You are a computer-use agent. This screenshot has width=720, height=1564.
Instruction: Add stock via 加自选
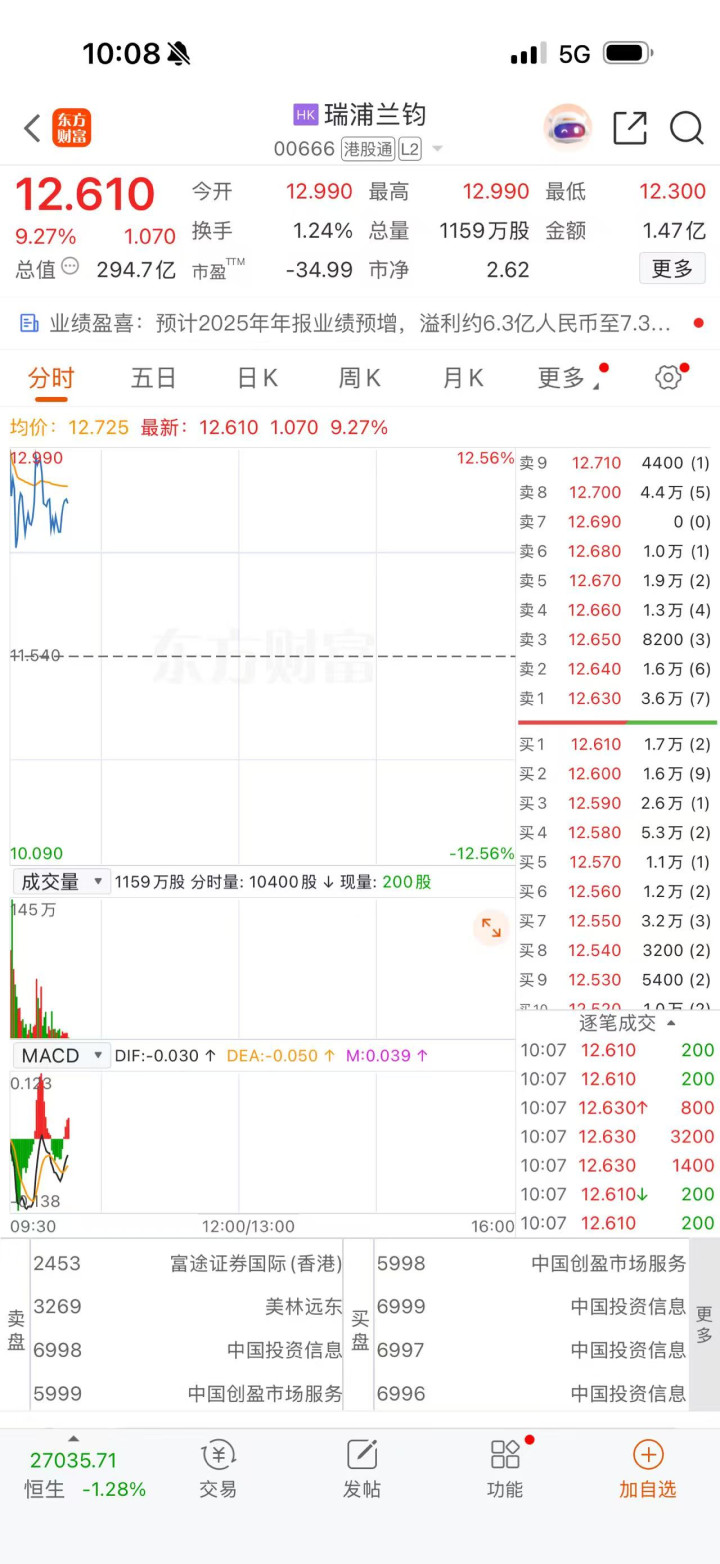click(x=648, y=1470)
